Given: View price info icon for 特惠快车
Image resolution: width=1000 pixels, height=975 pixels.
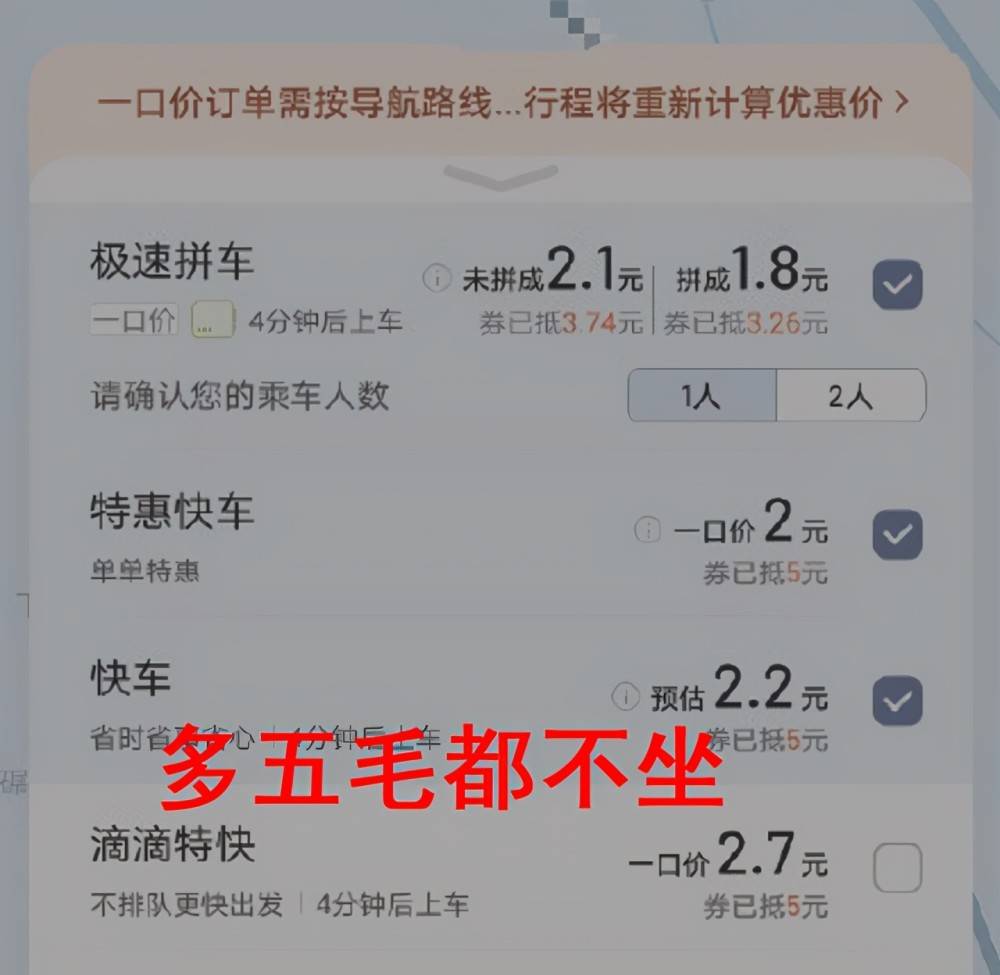Looking at the screenshot, I should (648, 529).
